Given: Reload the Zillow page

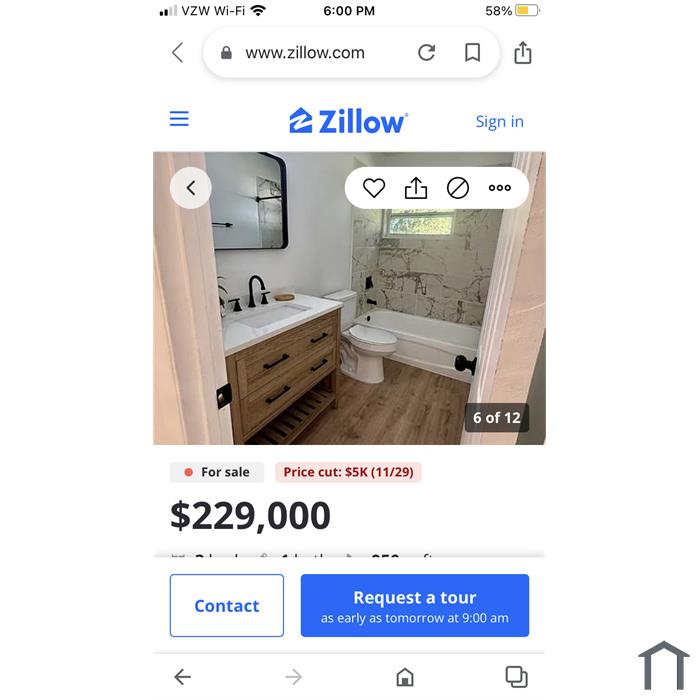Looking at the screenshot, I should tap(426, 53).
